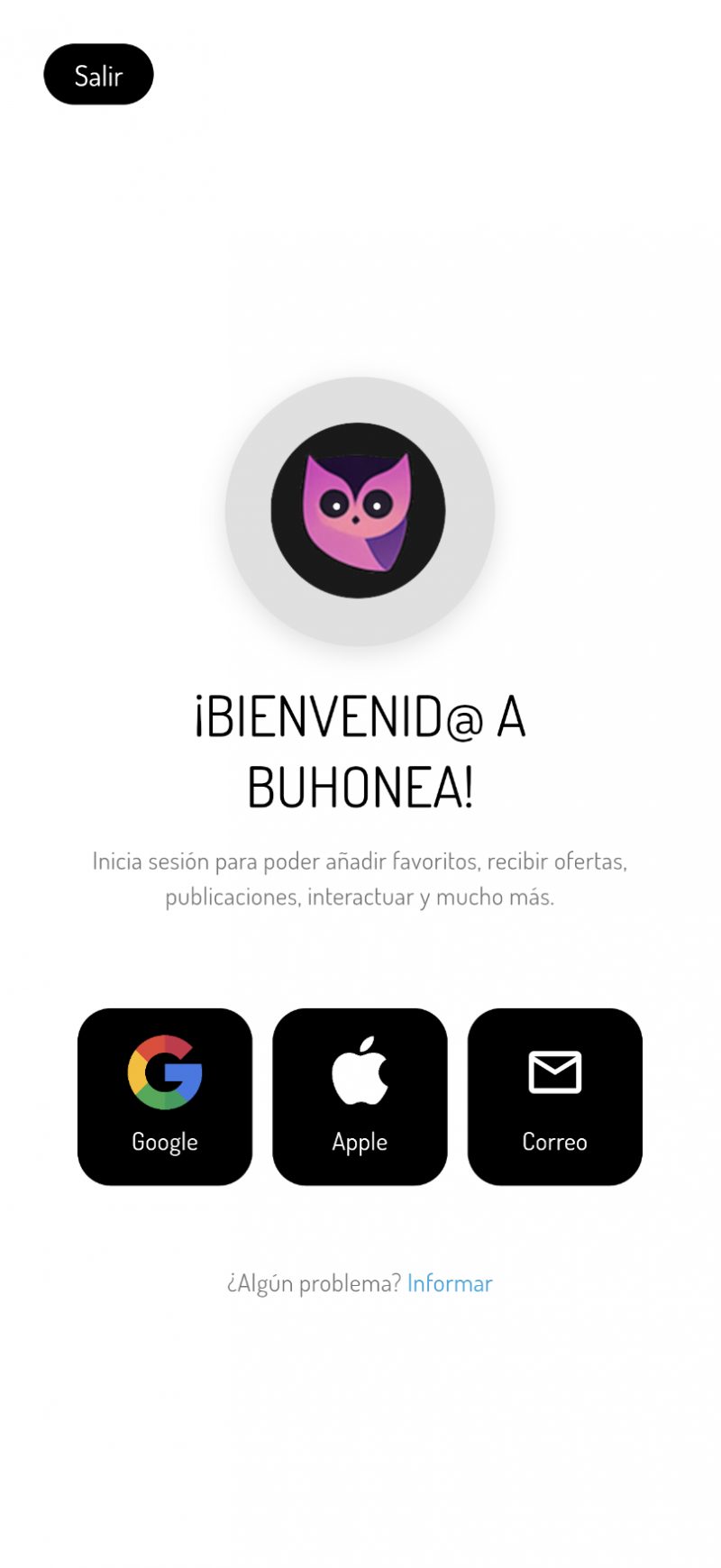Click the welcome heading text
The width and height of the screenshot is (721, 1568).
[x=360, y=752]
